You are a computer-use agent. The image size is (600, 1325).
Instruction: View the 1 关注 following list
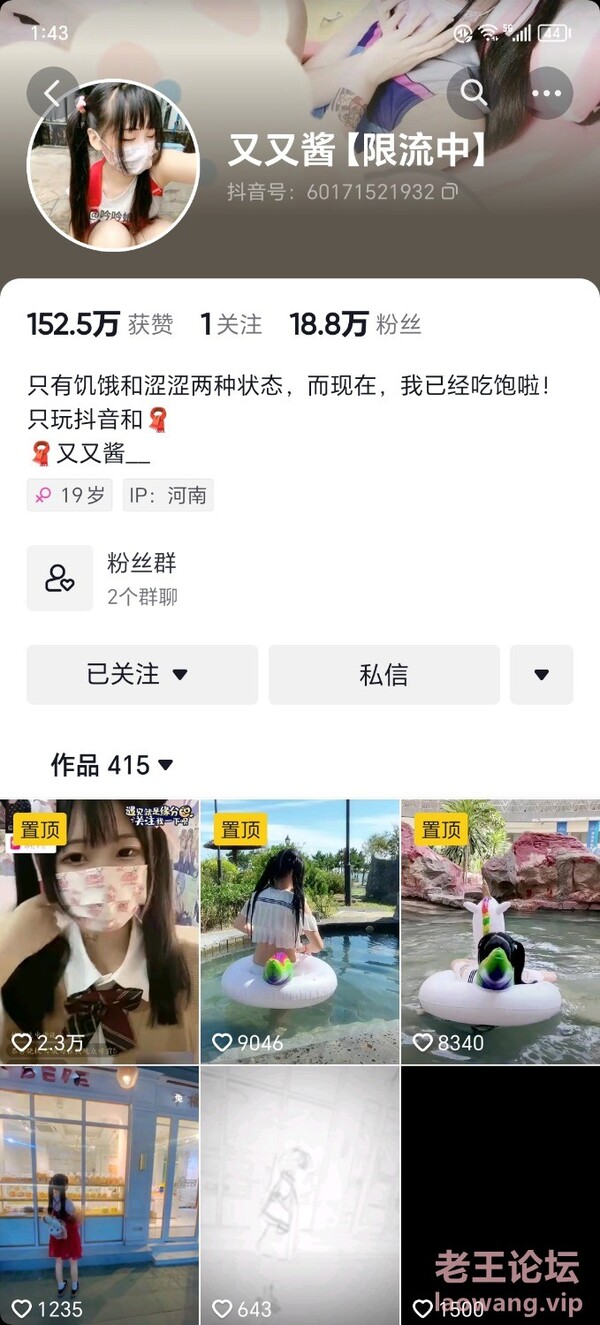click(231, 324)
